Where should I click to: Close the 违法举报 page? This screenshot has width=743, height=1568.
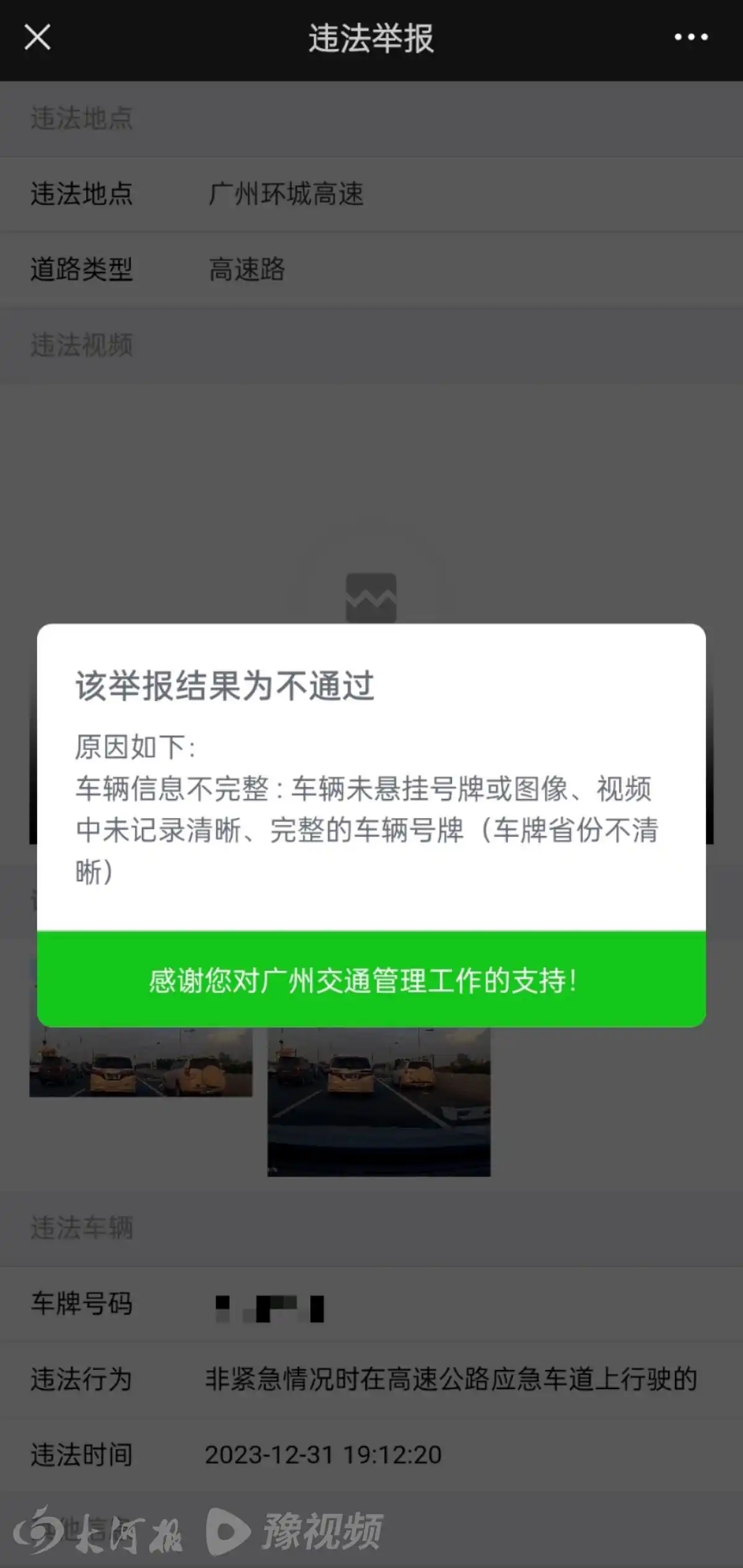click(x=37, y=37)
